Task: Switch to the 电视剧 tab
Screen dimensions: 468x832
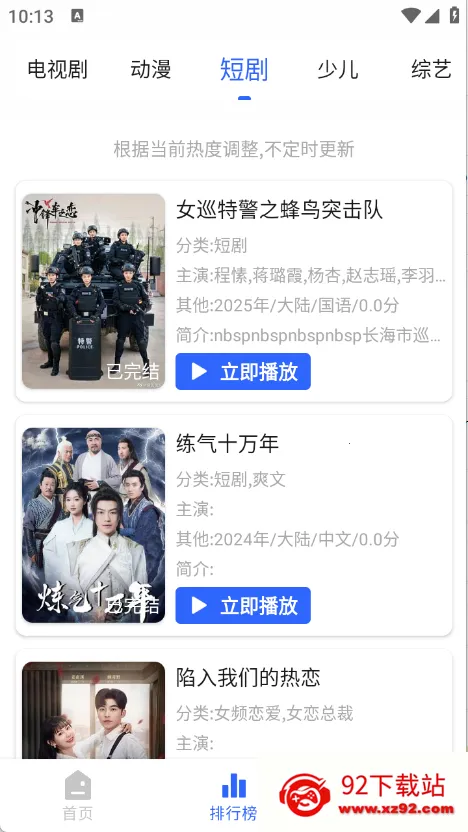Action: [57, 70]
